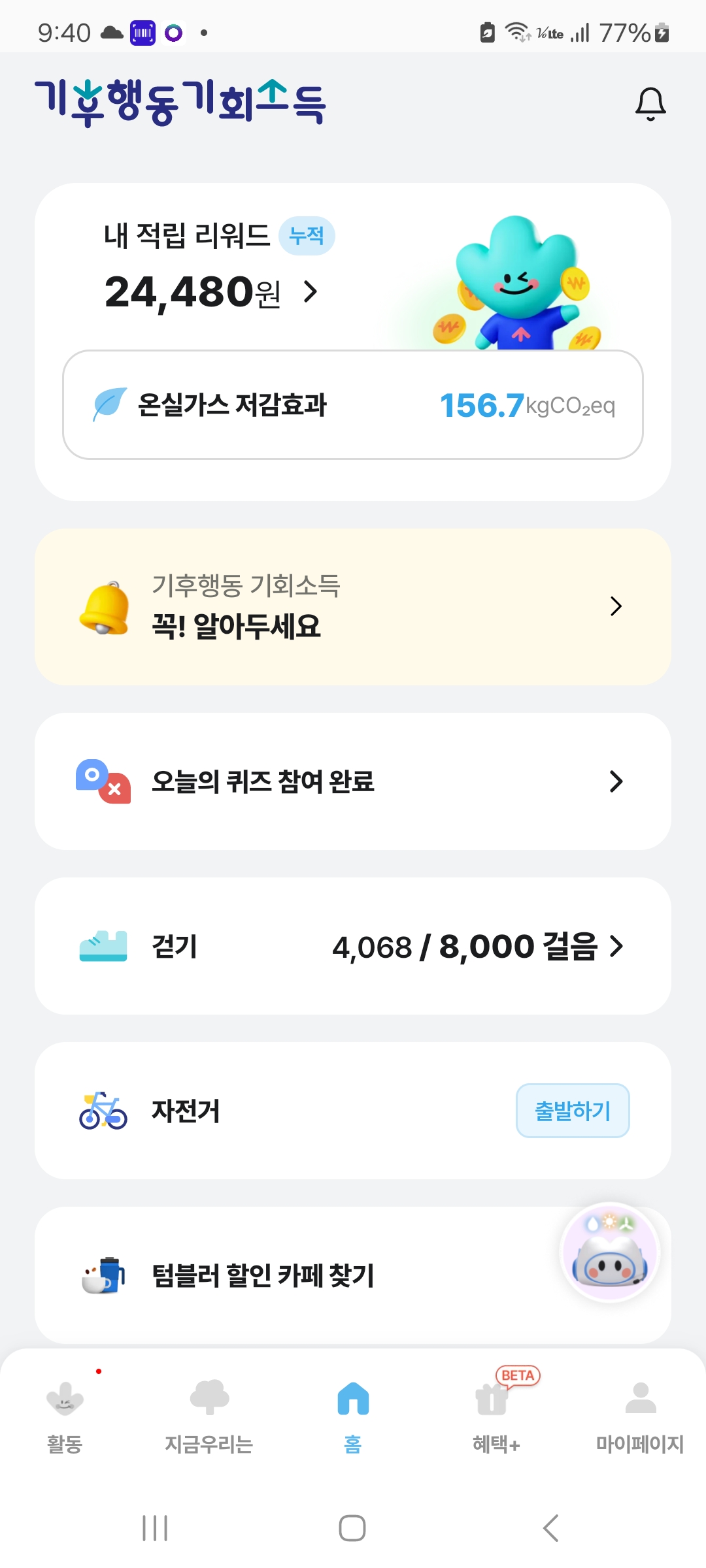Open the notifications bell
This screenshot has height=1568, width=706.
(x=650, y=104)
